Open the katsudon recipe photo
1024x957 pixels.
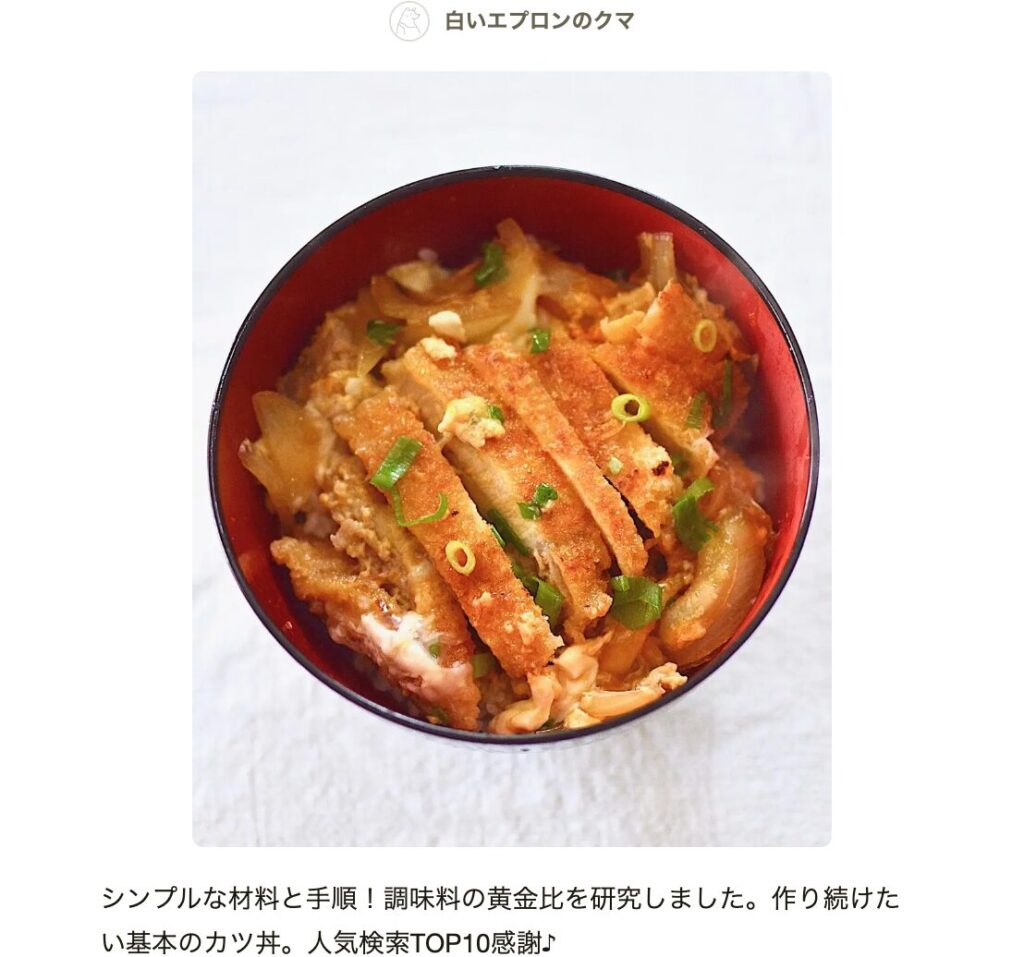[511, 458]
